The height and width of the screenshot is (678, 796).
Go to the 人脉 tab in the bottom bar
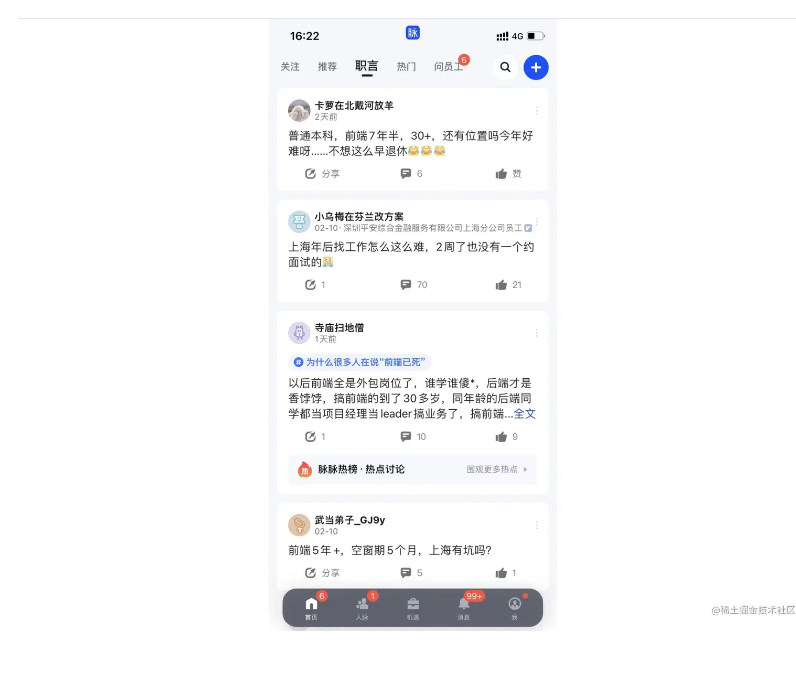click(x=362, y=607)
